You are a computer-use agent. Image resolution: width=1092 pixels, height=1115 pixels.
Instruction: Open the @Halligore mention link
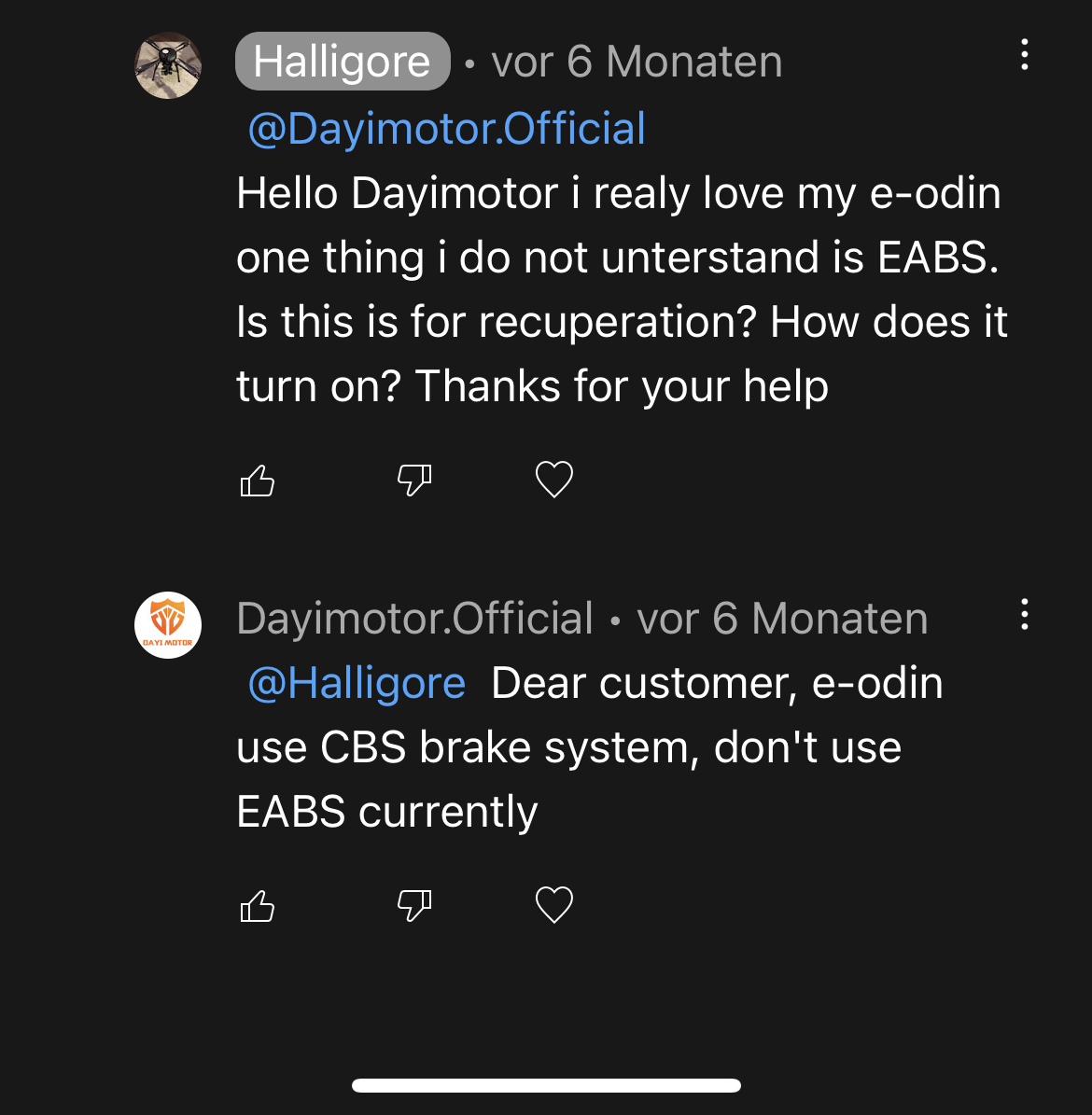(357, 683)
